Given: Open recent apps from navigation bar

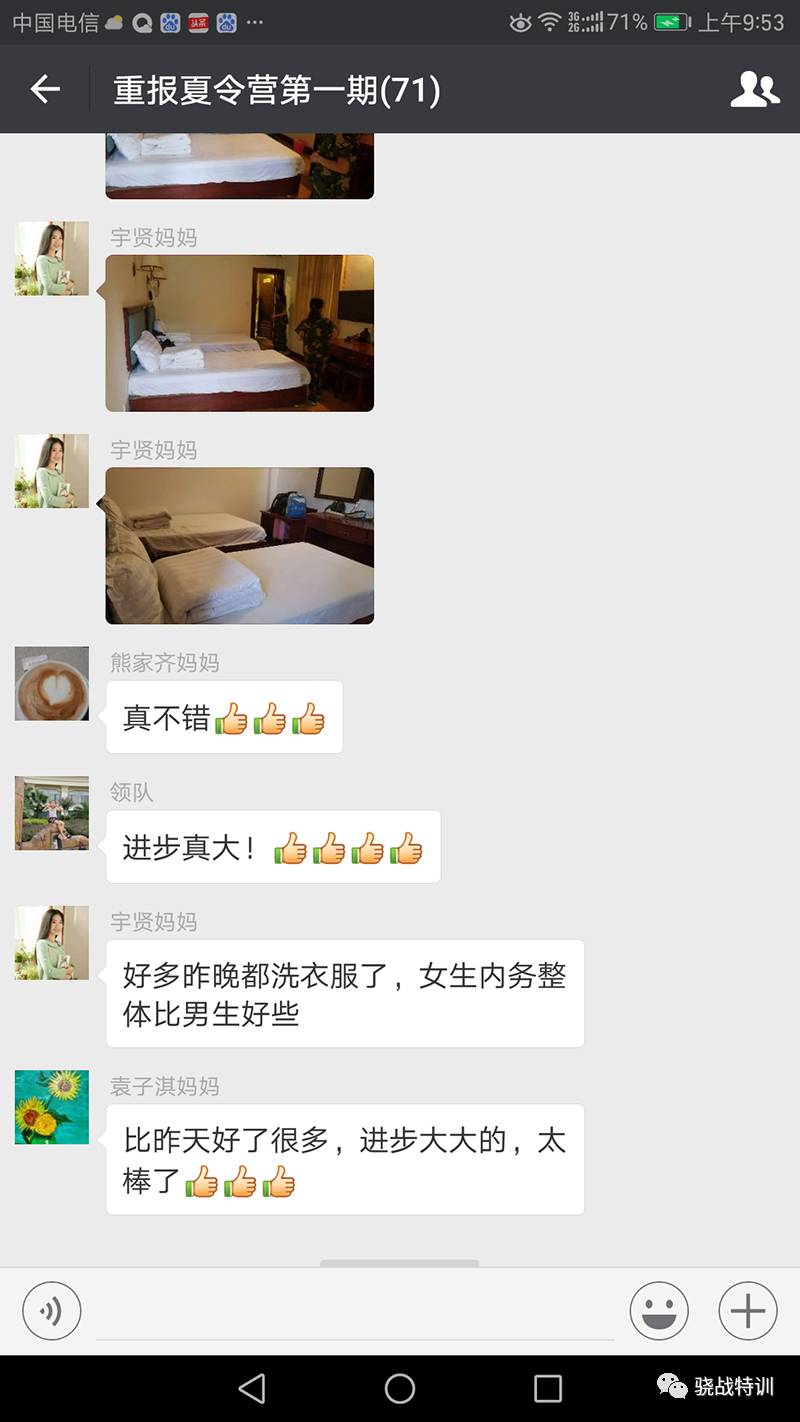Looking at the screenshot, I should (x=548, y=1388).
